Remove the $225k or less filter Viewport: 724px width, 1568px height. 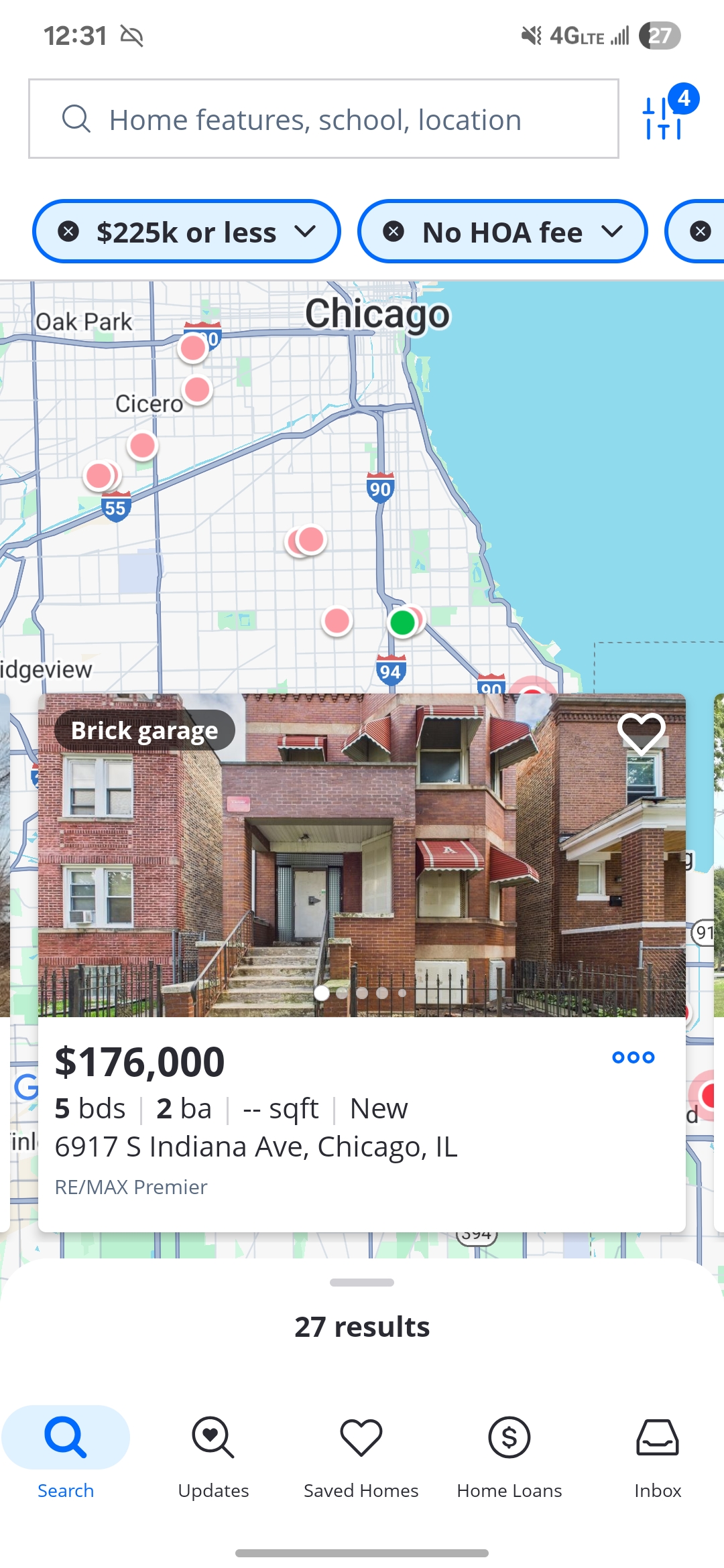point(68,232)
